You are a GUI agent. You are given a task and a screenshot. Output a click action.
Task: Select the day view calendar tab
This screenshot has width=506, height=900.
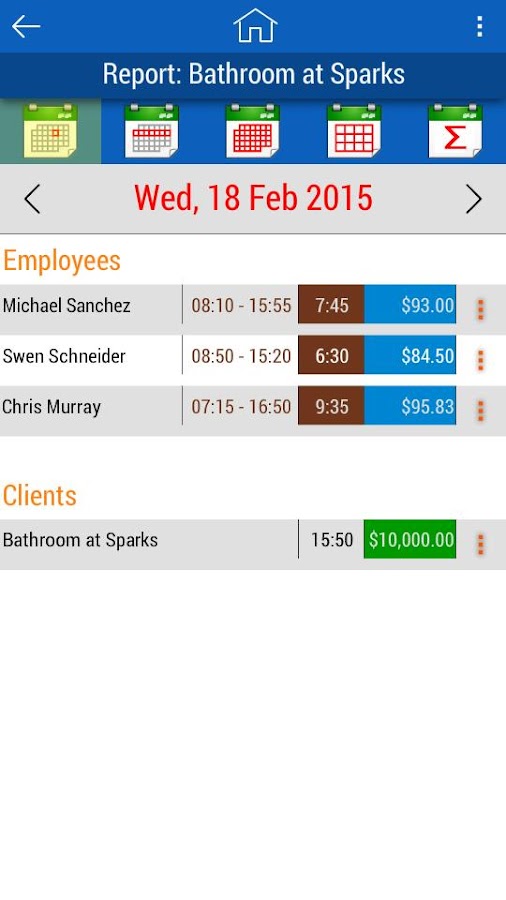(50, 131)
